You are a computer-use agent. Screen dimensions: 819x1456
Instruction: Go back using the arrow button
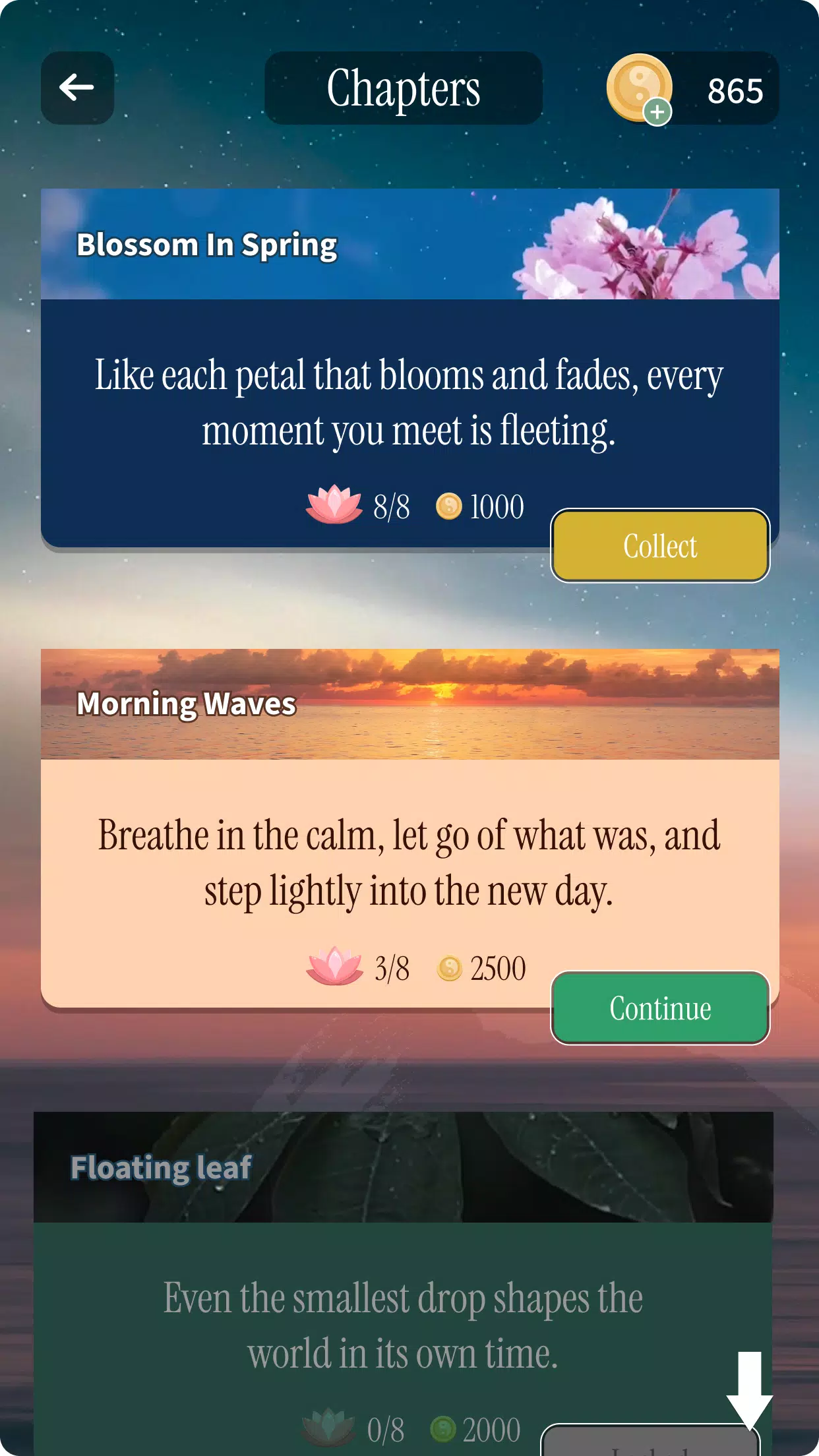tap(77, 88)
